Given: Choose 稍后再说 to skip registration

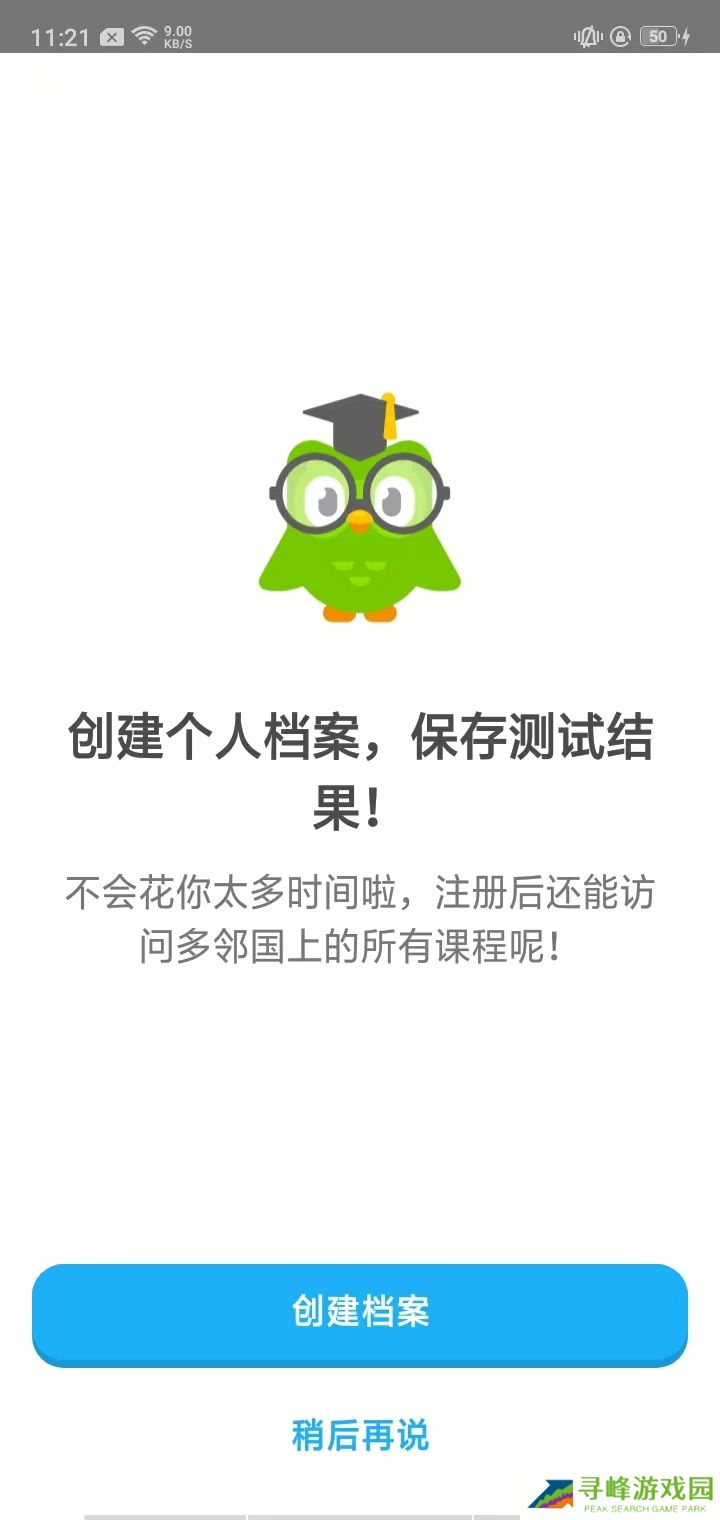Looking at the screenshot, I should (360, 1435).
